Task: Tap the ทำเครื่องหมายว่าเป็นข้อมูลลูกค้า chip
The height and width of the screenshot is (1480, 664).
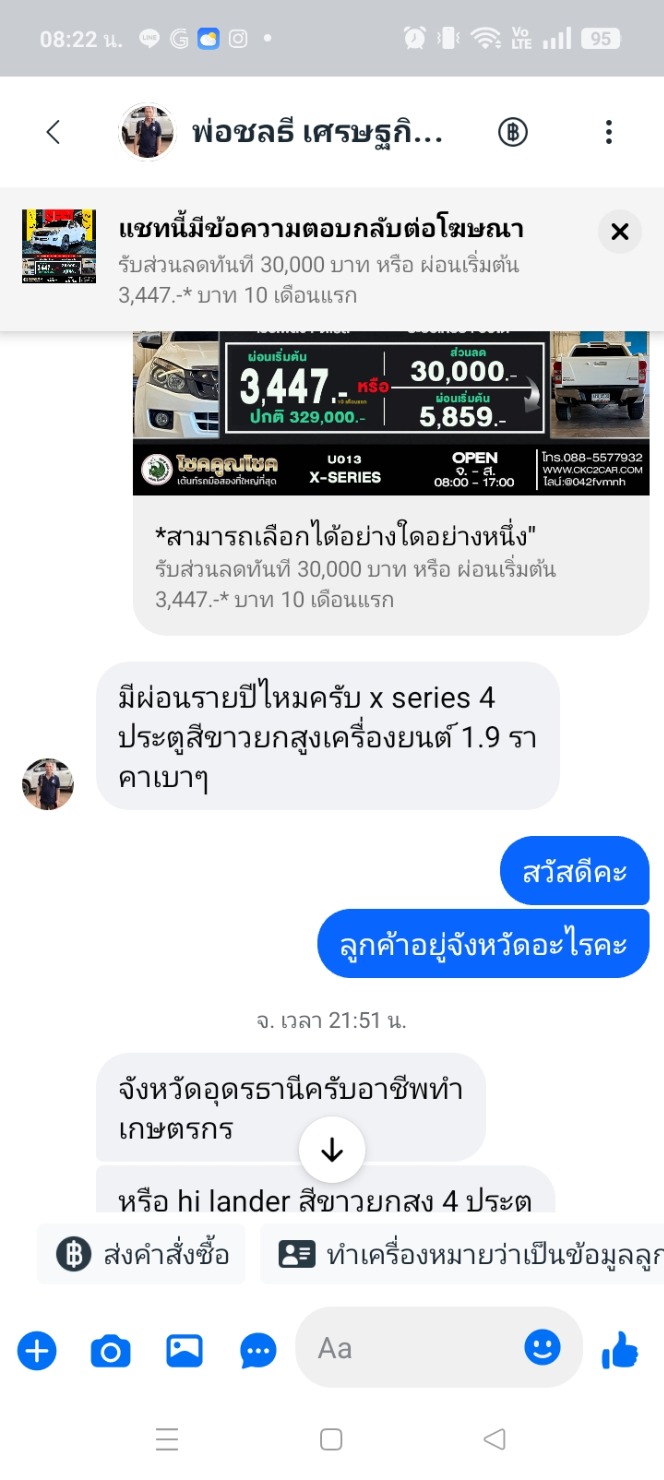Action: pyautogui.click(x=462, y=1254)
